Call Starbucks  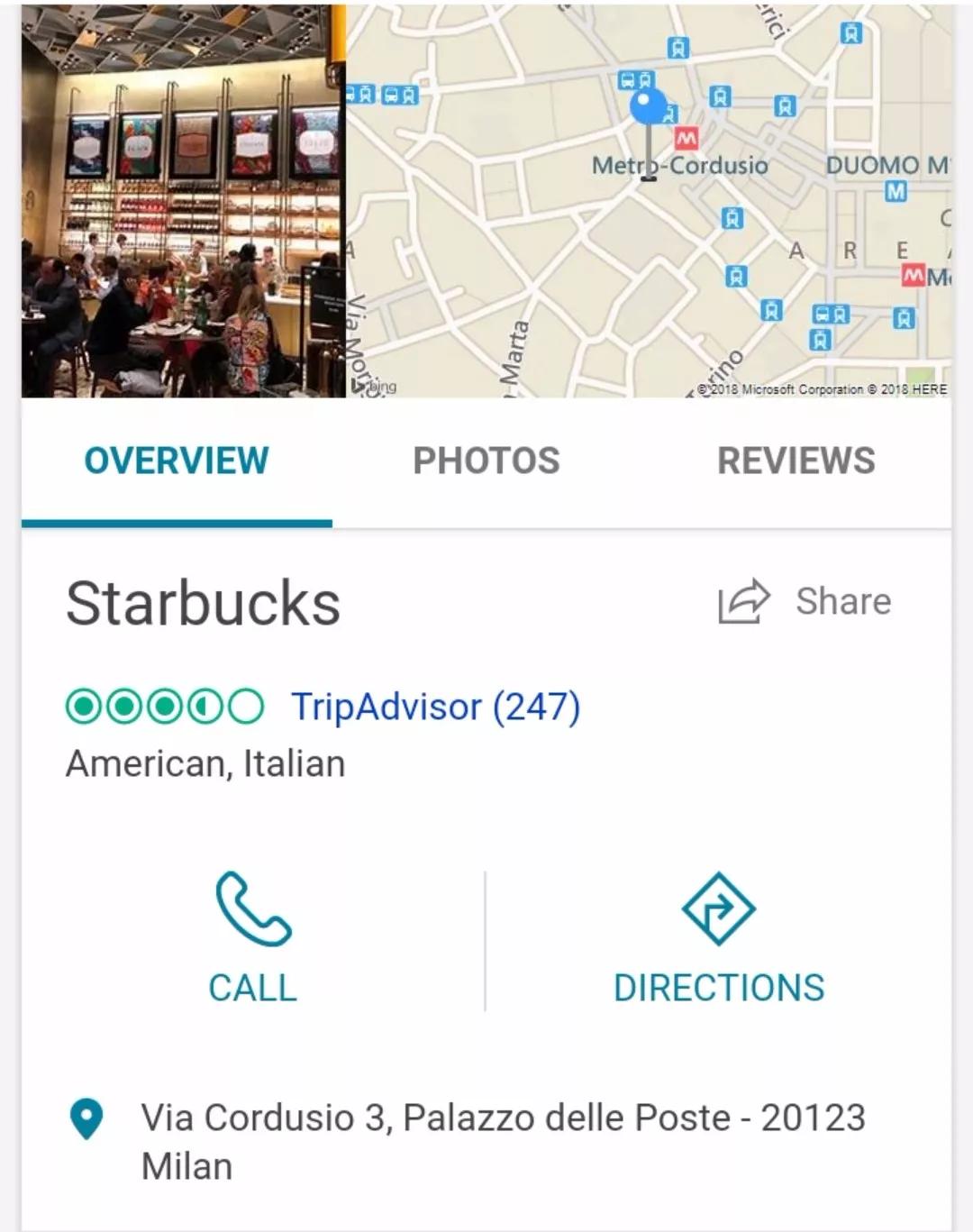point(253,939)
